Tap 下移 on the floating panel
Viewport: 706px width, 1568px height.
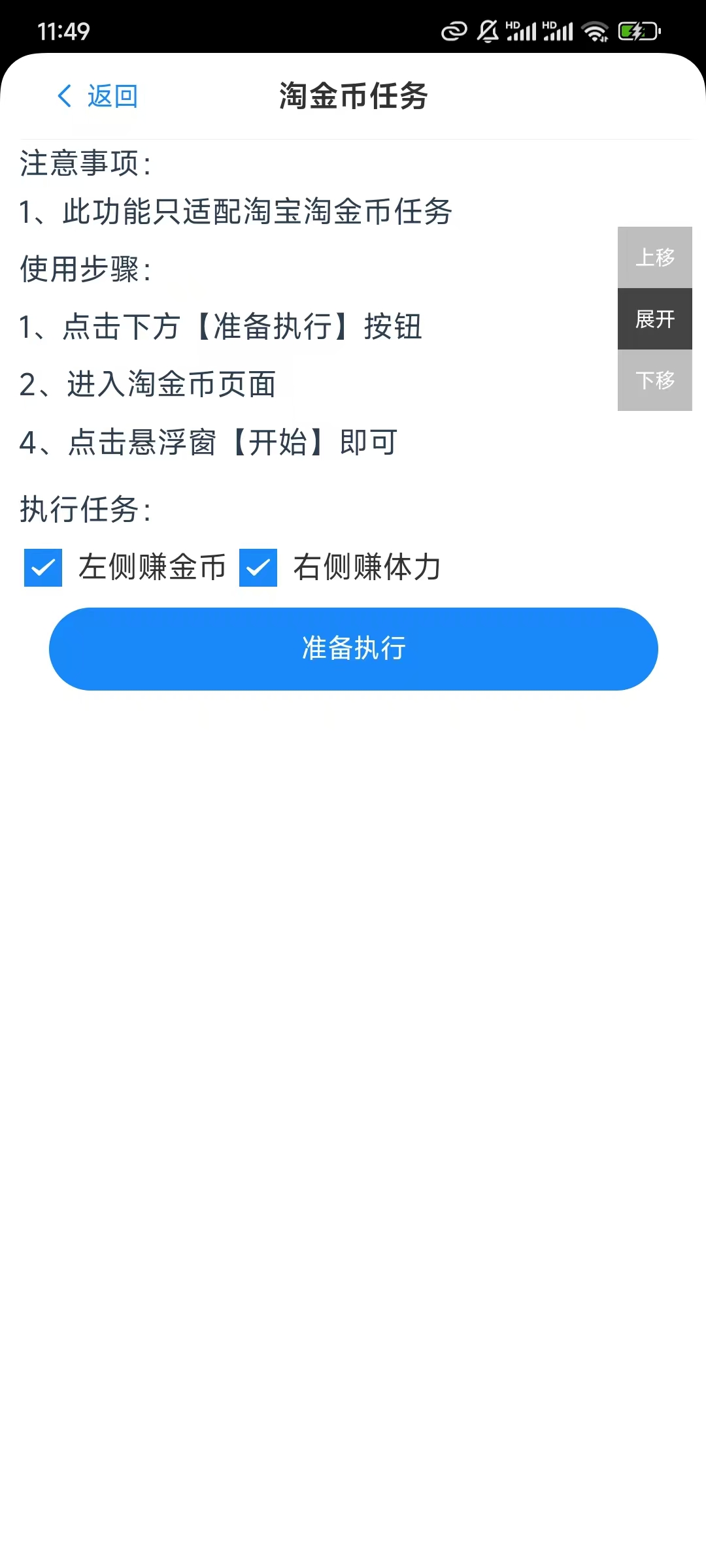[x=655, y=380]
